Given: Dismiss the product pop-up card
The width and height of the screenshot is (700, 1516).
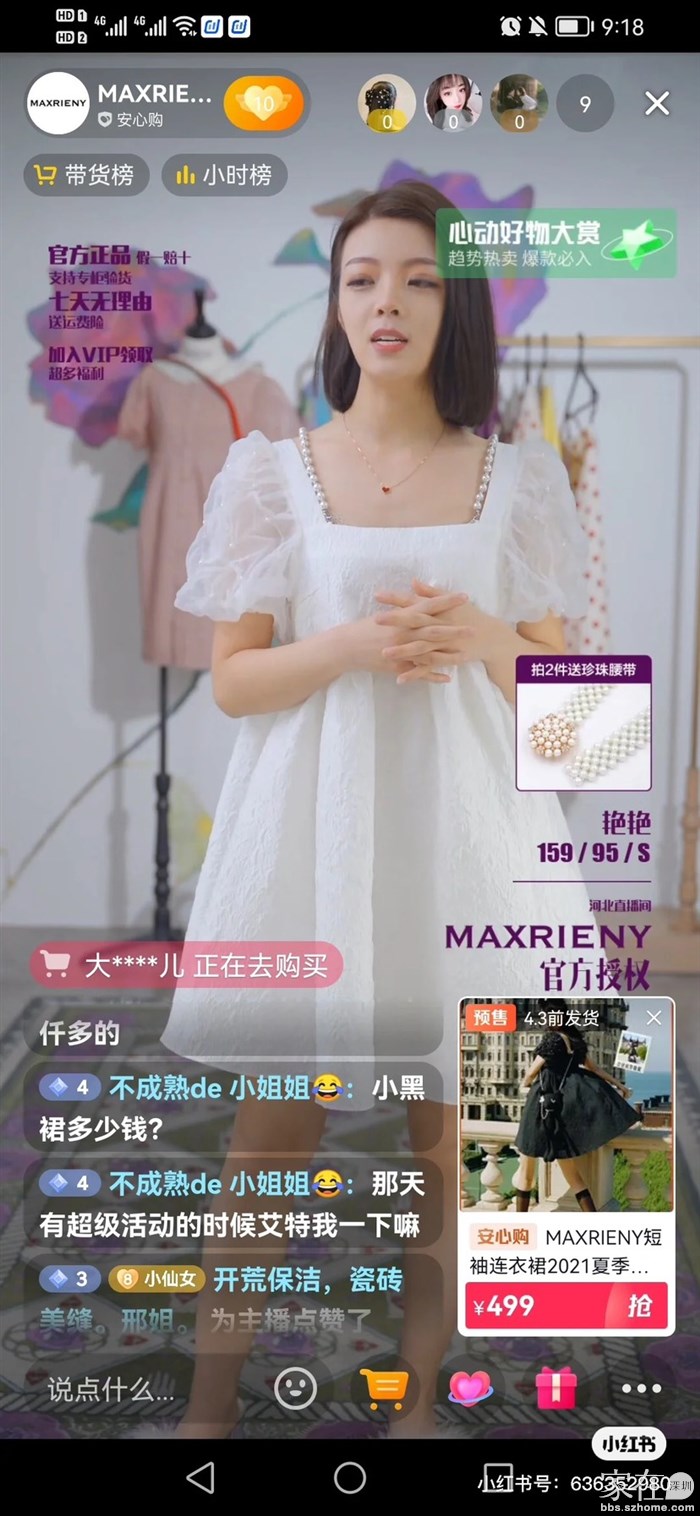Looking at the screenshot, I should point(654,1018).
